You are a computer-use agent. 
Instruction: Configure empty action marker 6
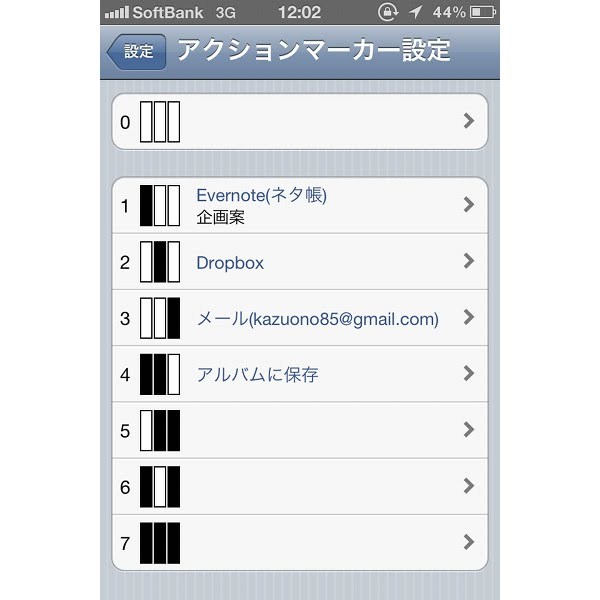coord(300,486)
